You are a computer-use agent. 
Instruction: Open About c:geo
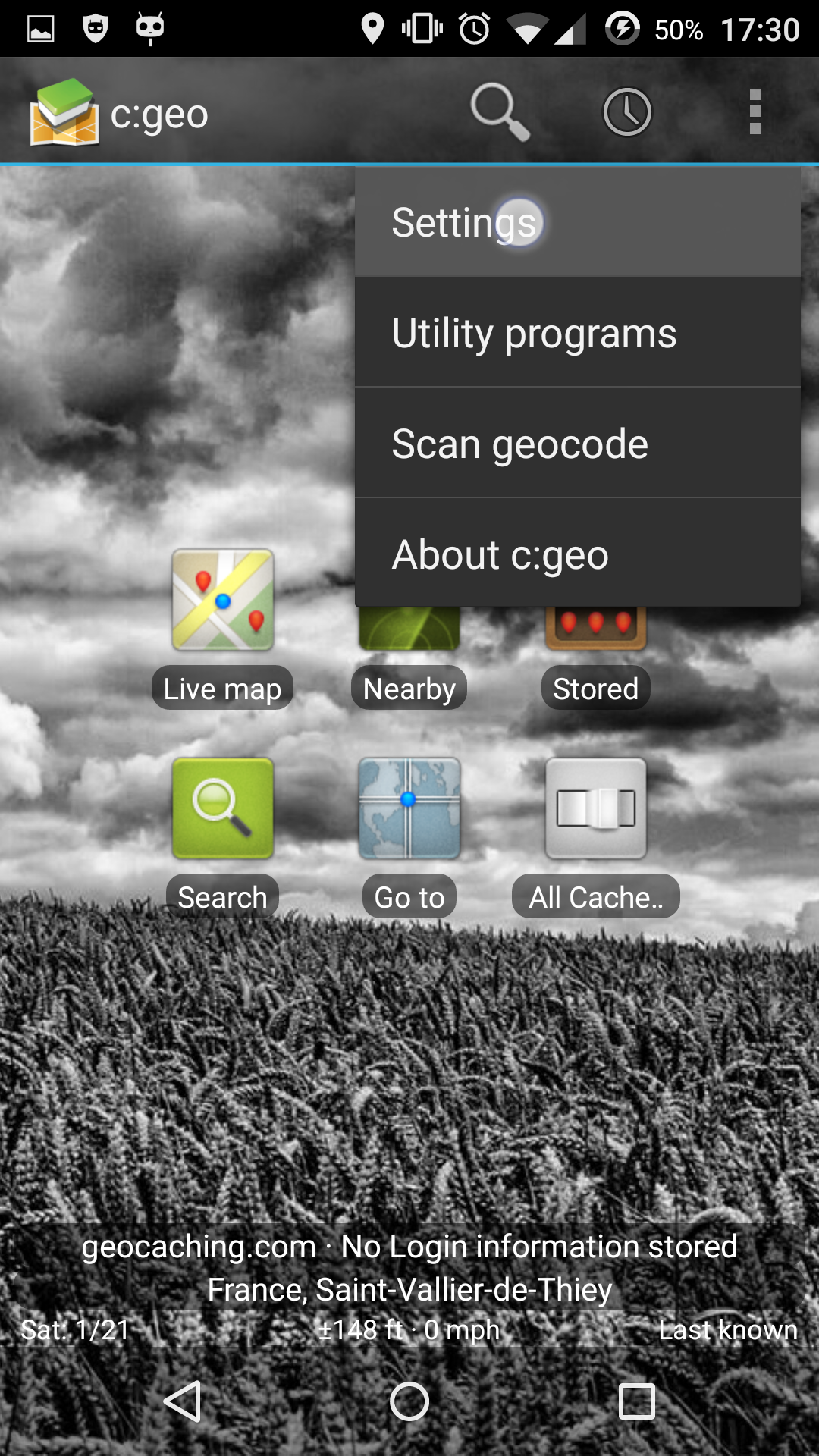tap(576, 554)
